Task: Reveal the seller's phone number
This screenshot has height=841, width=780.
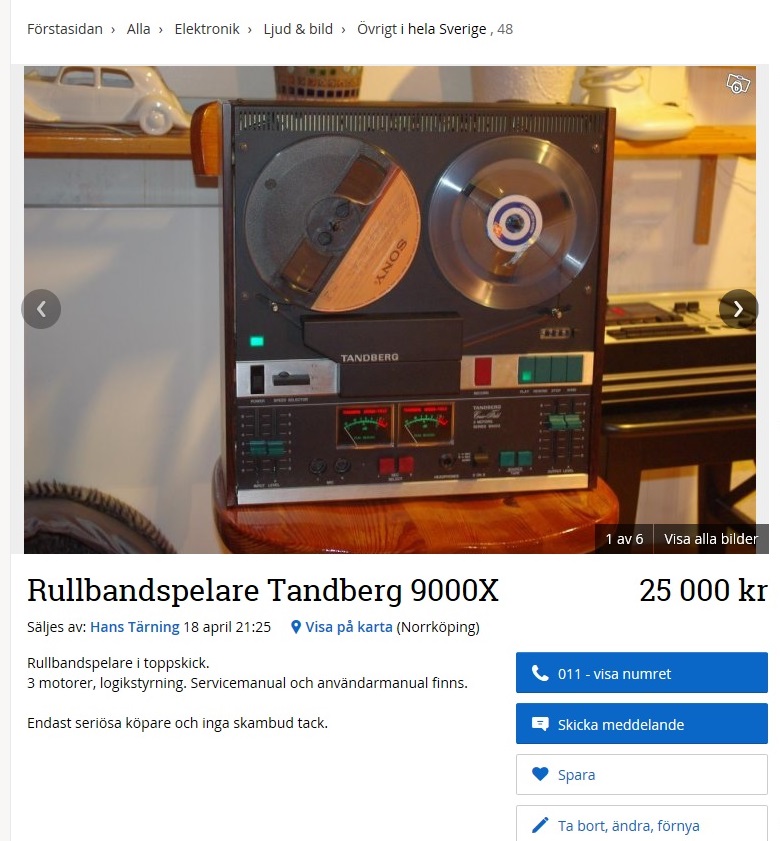Action: [x=641, y=673]
